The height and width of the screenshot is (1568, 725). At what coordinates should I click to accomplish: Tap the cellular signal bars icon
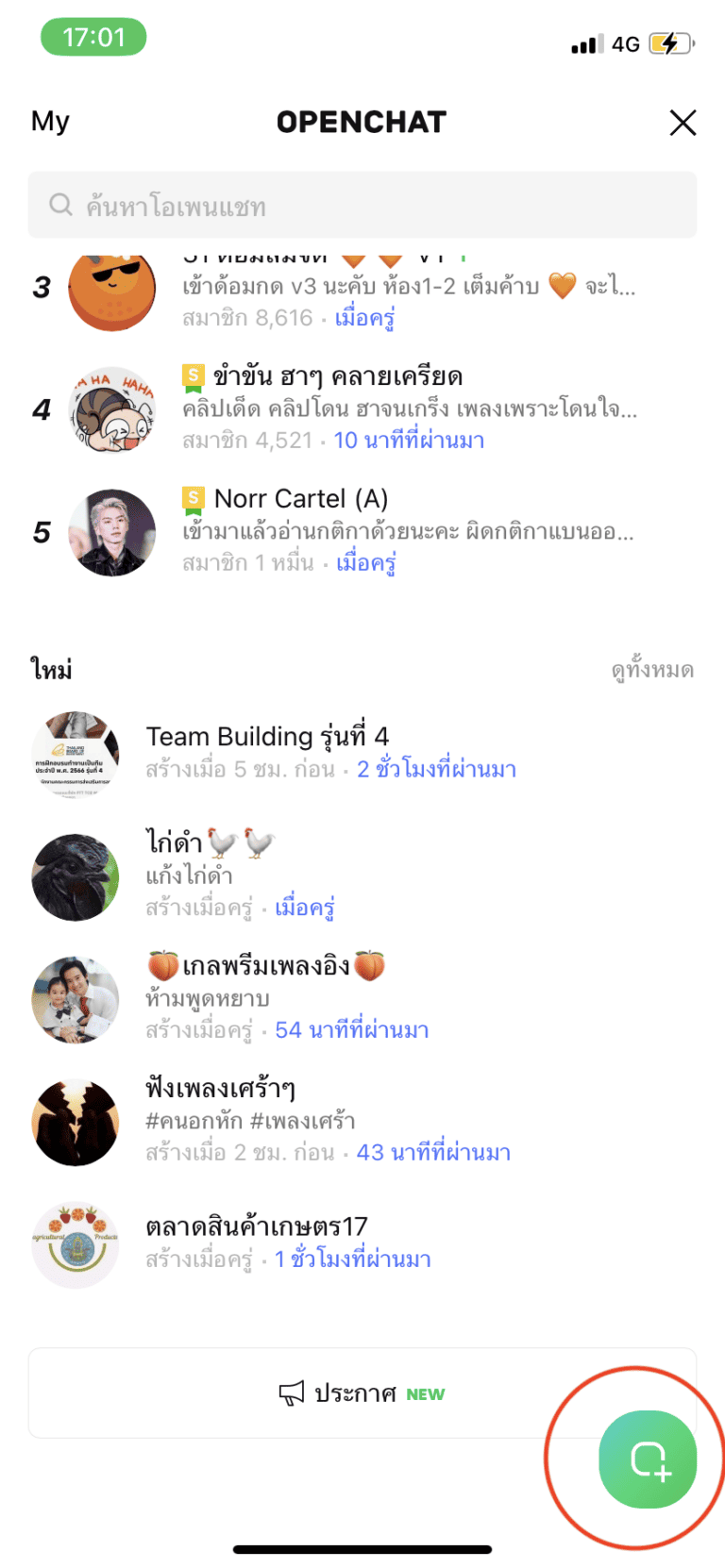pos(585,42)
